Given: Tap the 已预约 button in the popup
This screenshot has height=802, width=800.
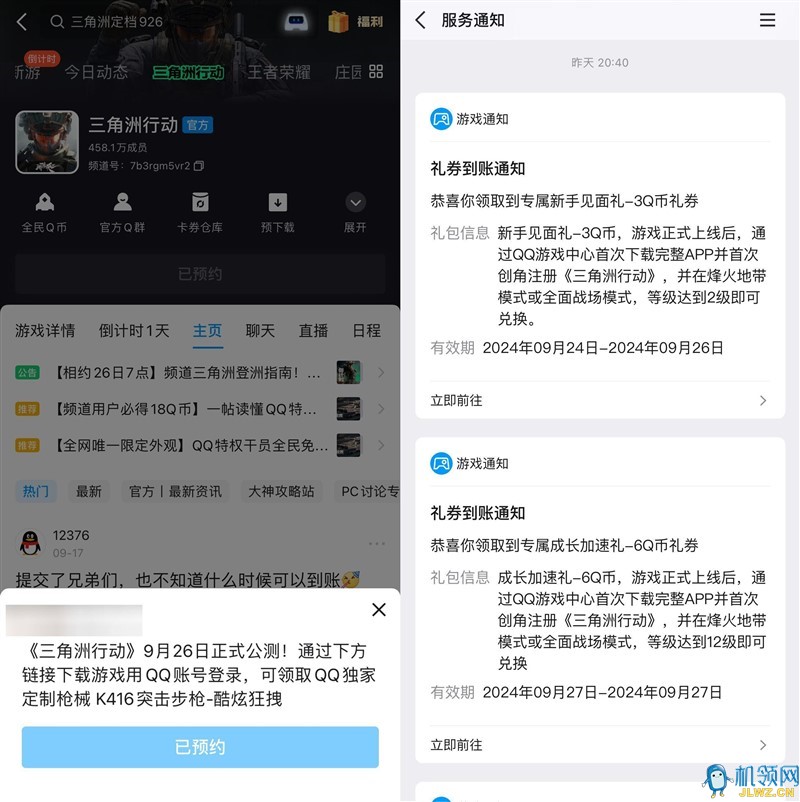Looking at the screenshot, I should click(200, 747).
